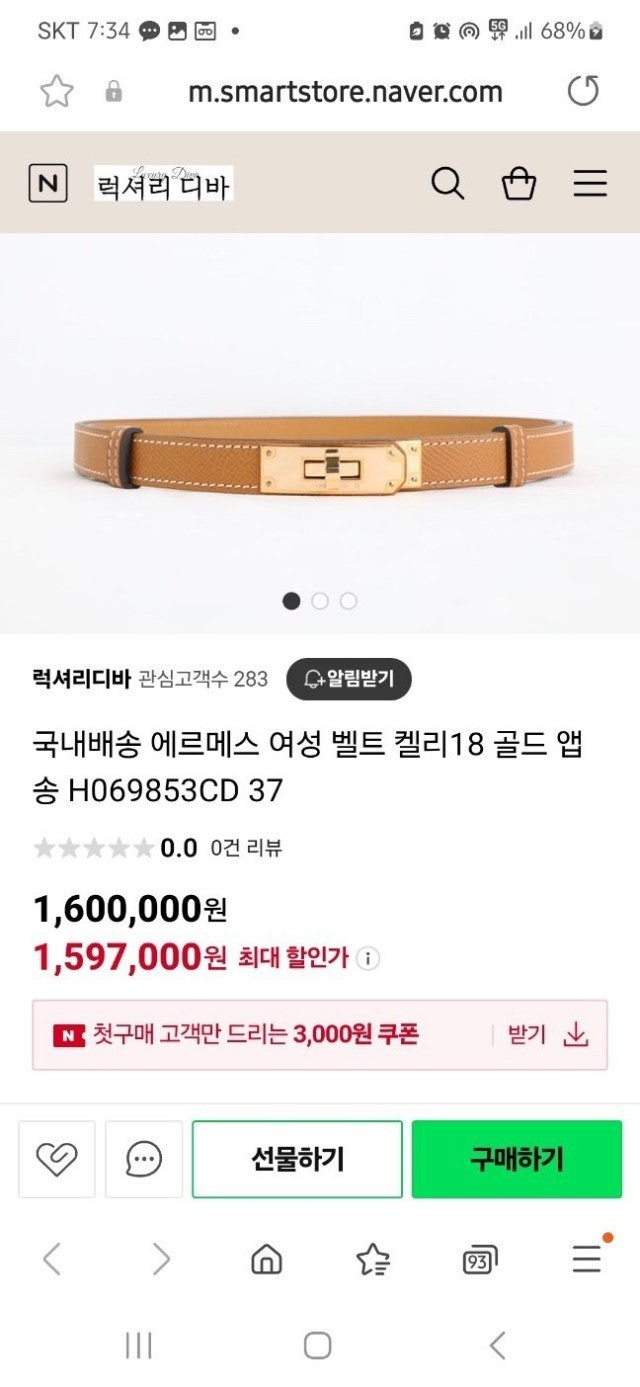Open browser bookmarks list

coord(373,1259)
